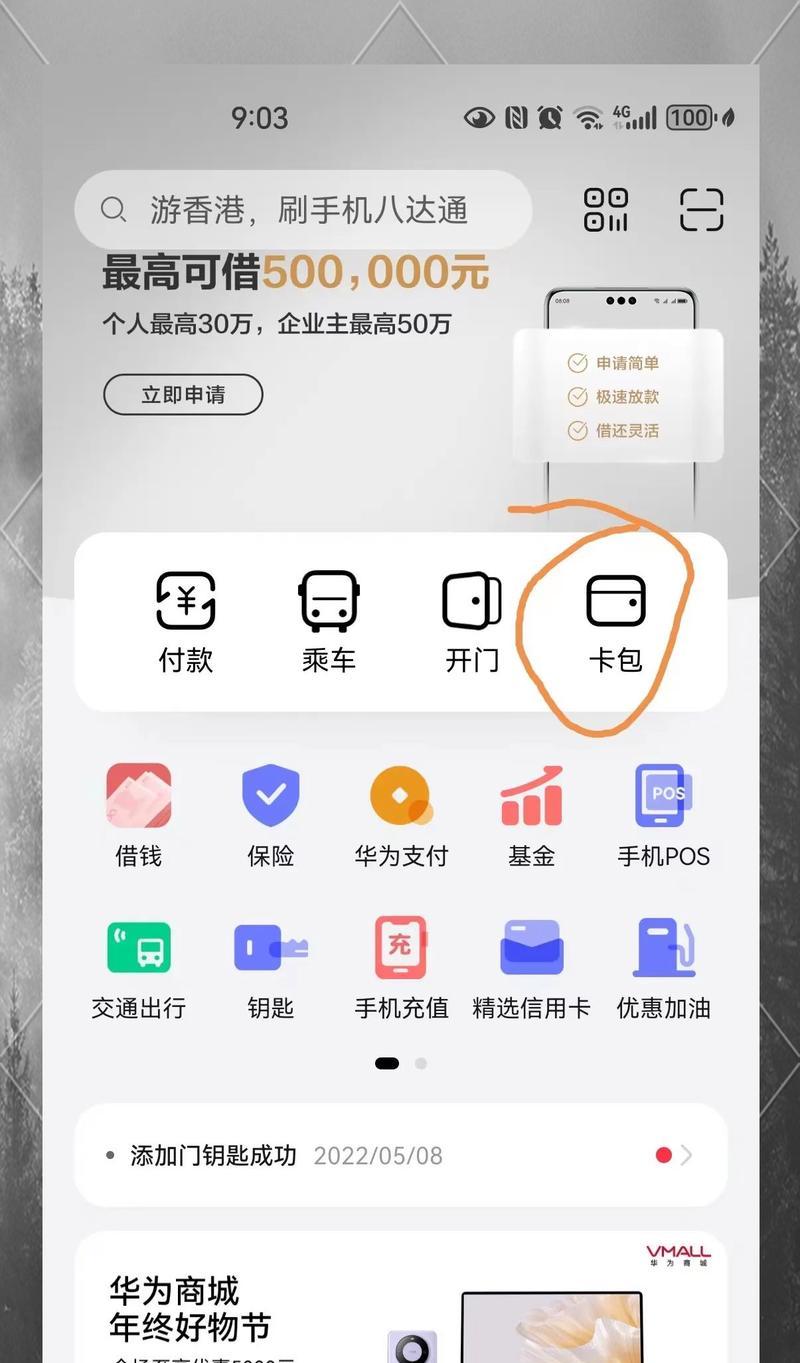This screenshot has width=800, height=1363.
Task: Open 华为支付
Action: pyautogui.click(x=401, y=814)
